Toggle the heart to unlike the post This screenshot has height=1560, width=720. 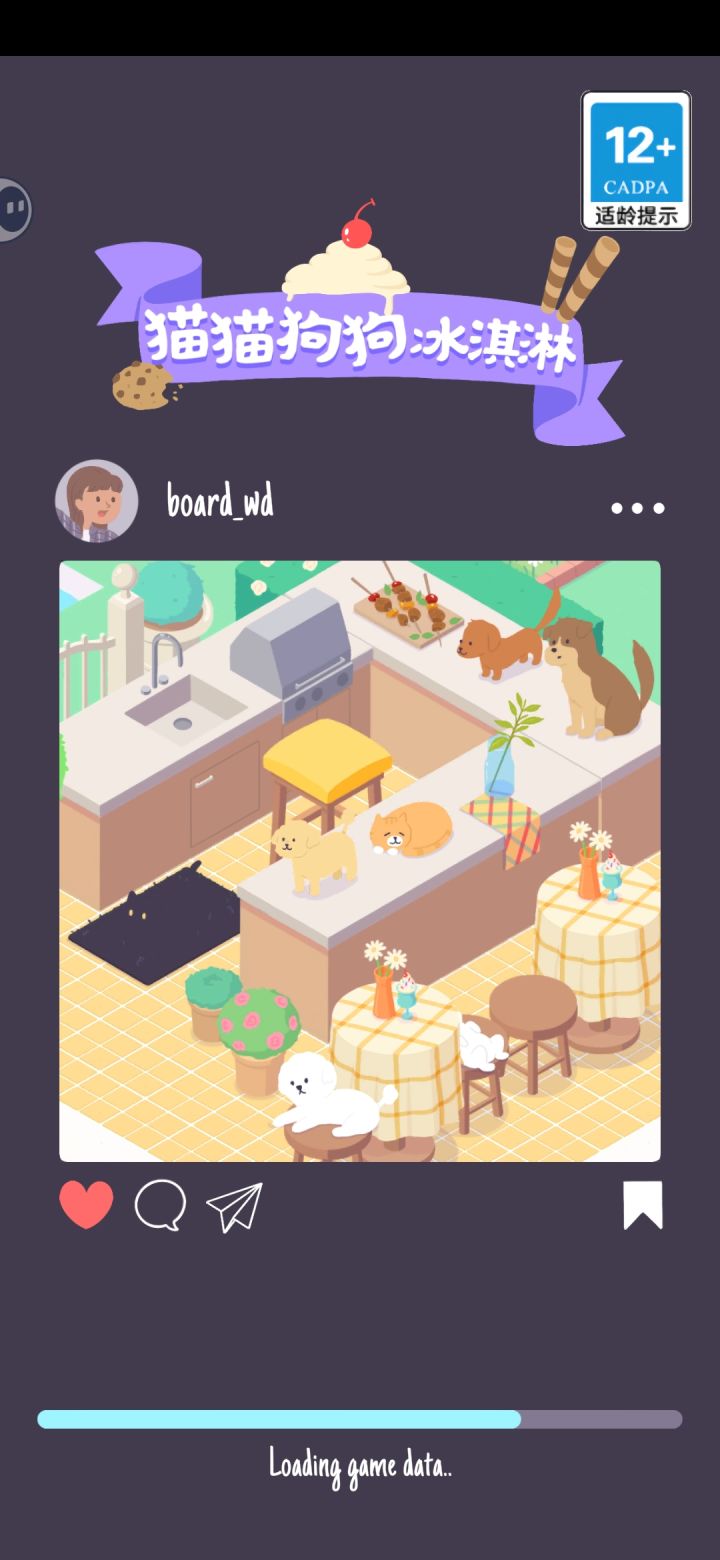pyautogui.click(x=86, y=1205)
